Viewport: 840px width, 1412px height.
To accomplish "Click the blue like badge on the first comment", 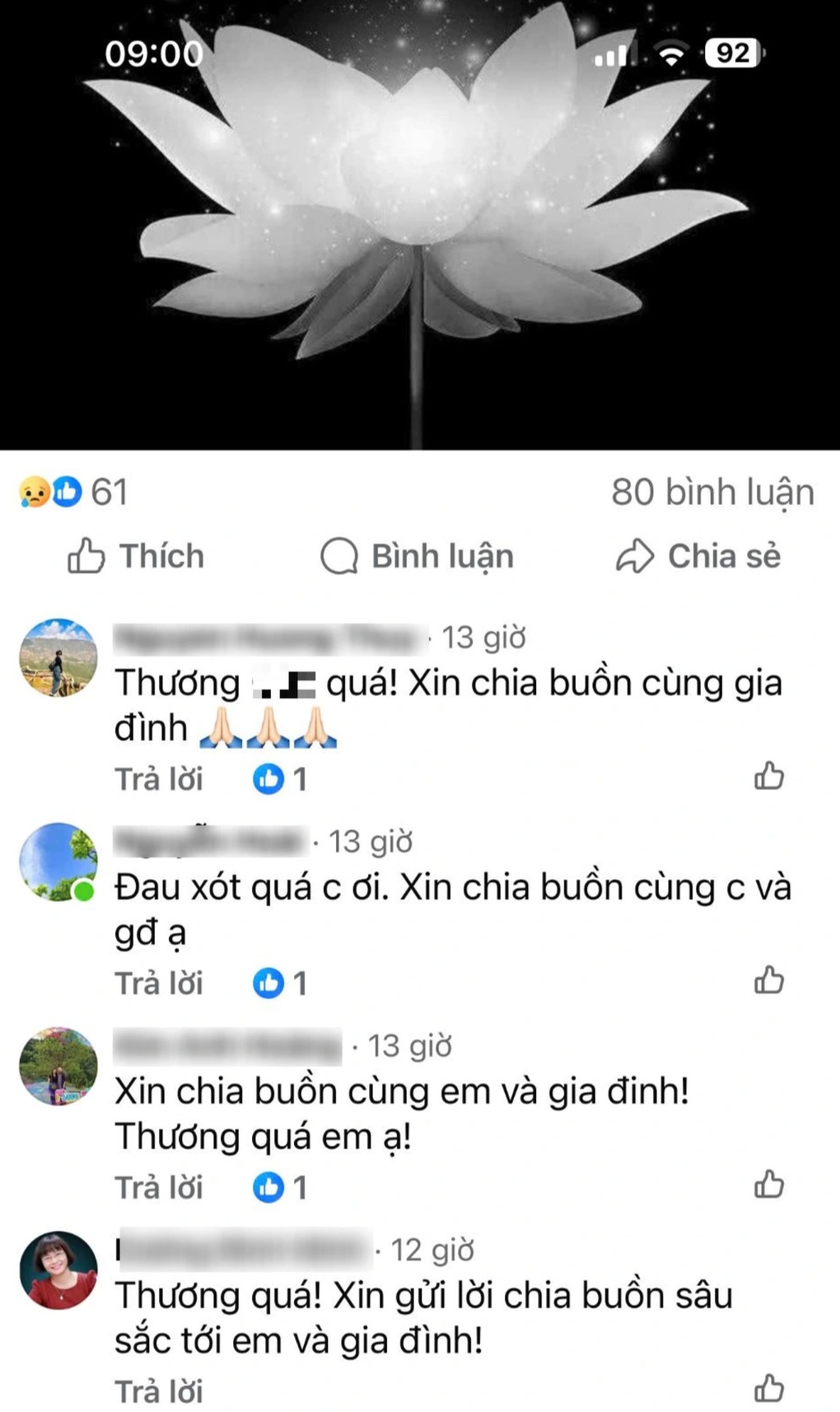I will (x=266, y=776).
